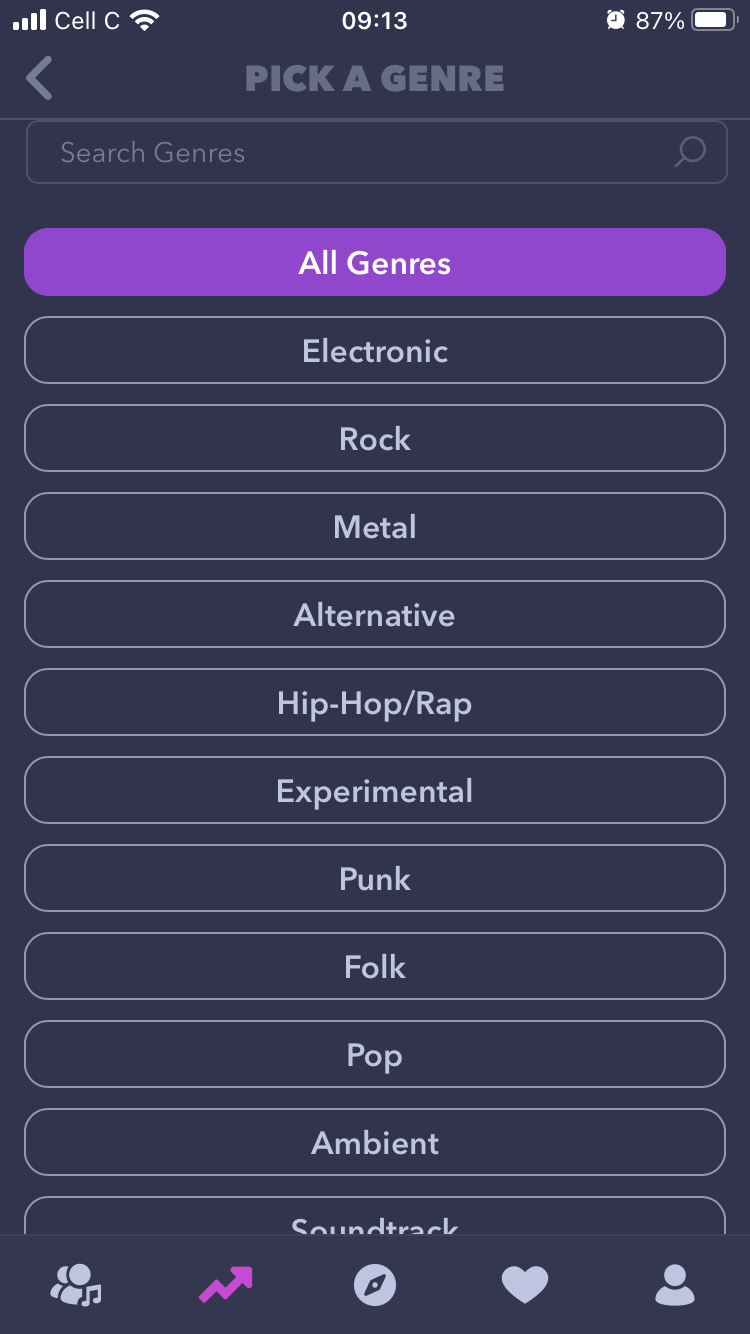Choose the Punk genre
Screen dimensions: 750x1334
click(x=375, y=879)
